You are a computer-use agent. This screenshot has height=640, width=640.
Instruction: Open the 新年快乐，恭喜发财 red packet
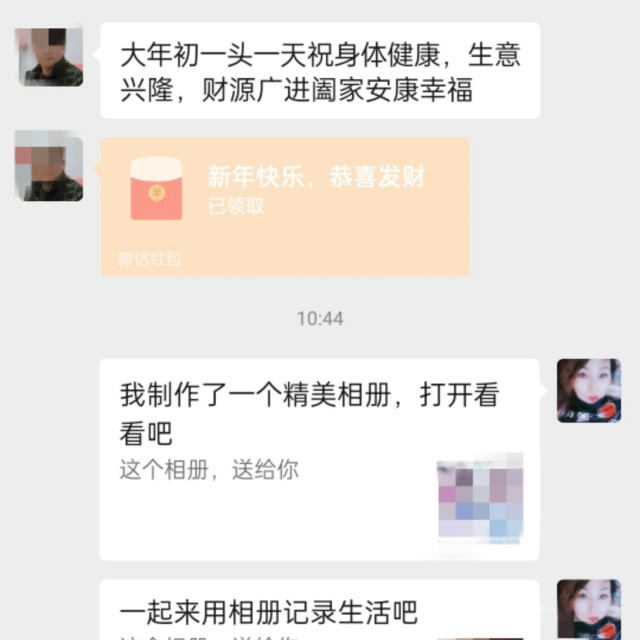coord(285,205)
